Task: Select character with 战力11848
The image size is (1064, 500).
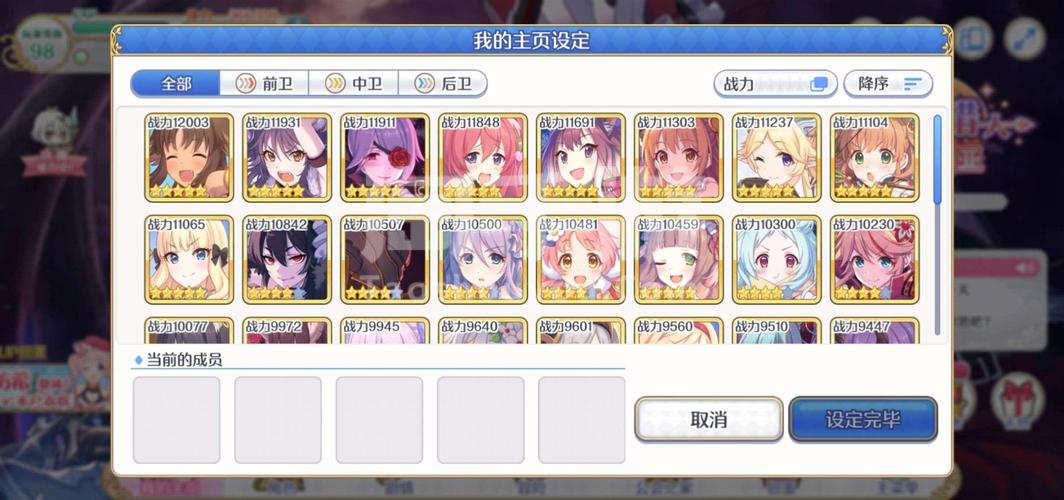Action: point(483,158)
